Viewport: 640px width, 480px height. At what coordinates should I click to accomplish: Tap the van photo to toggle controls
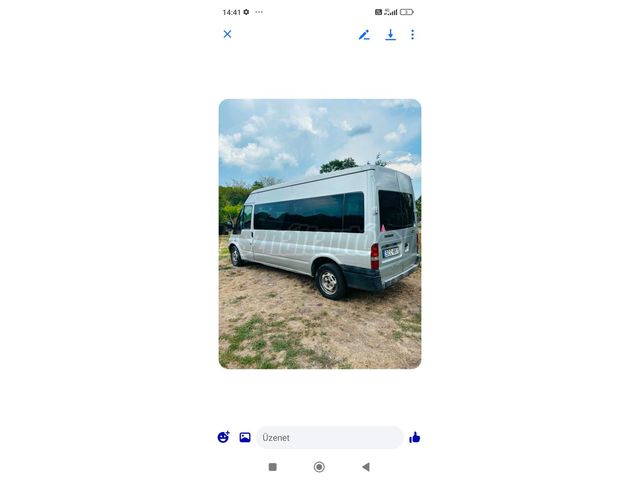click(320, 234)
